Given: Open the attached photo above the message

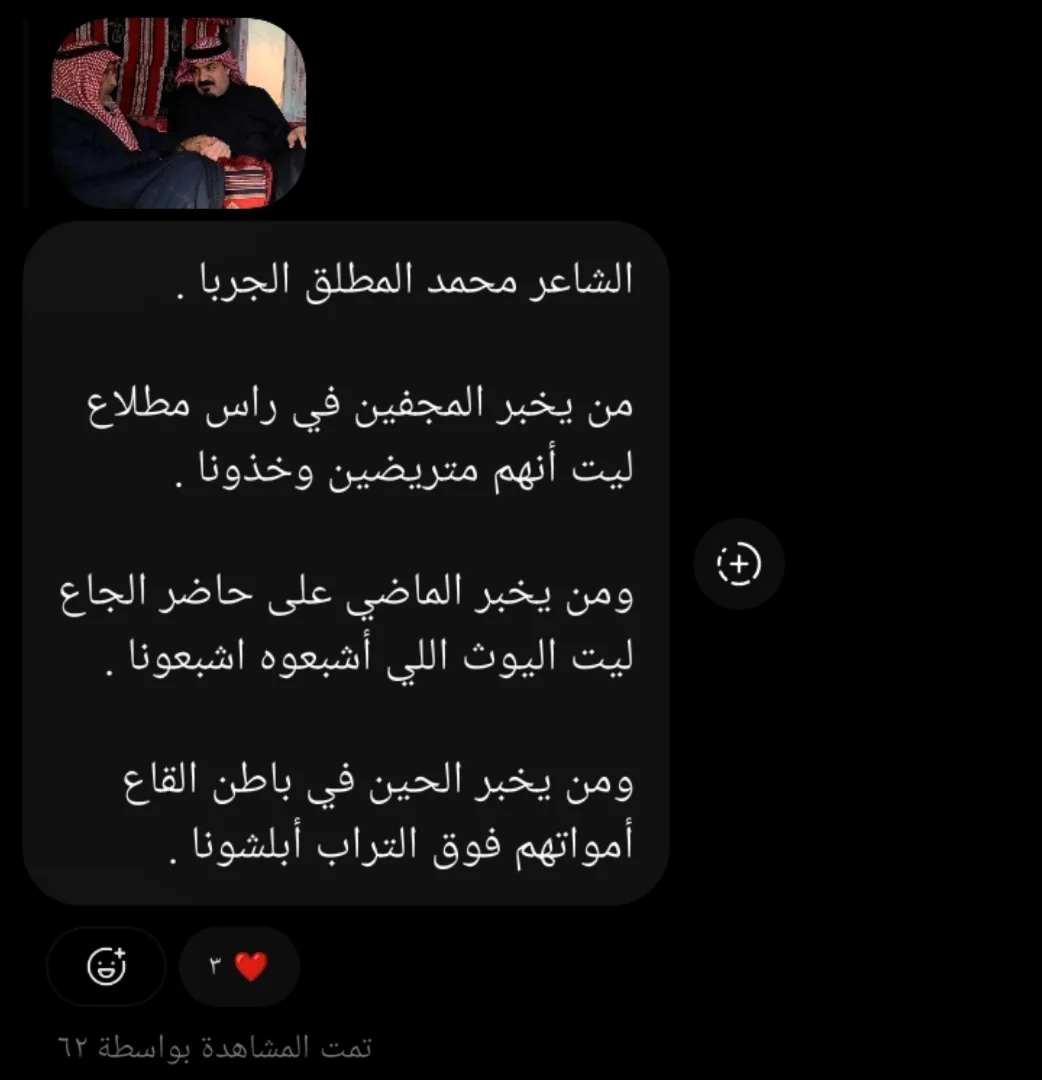Looking at the screenshot, I should (178, 112).
